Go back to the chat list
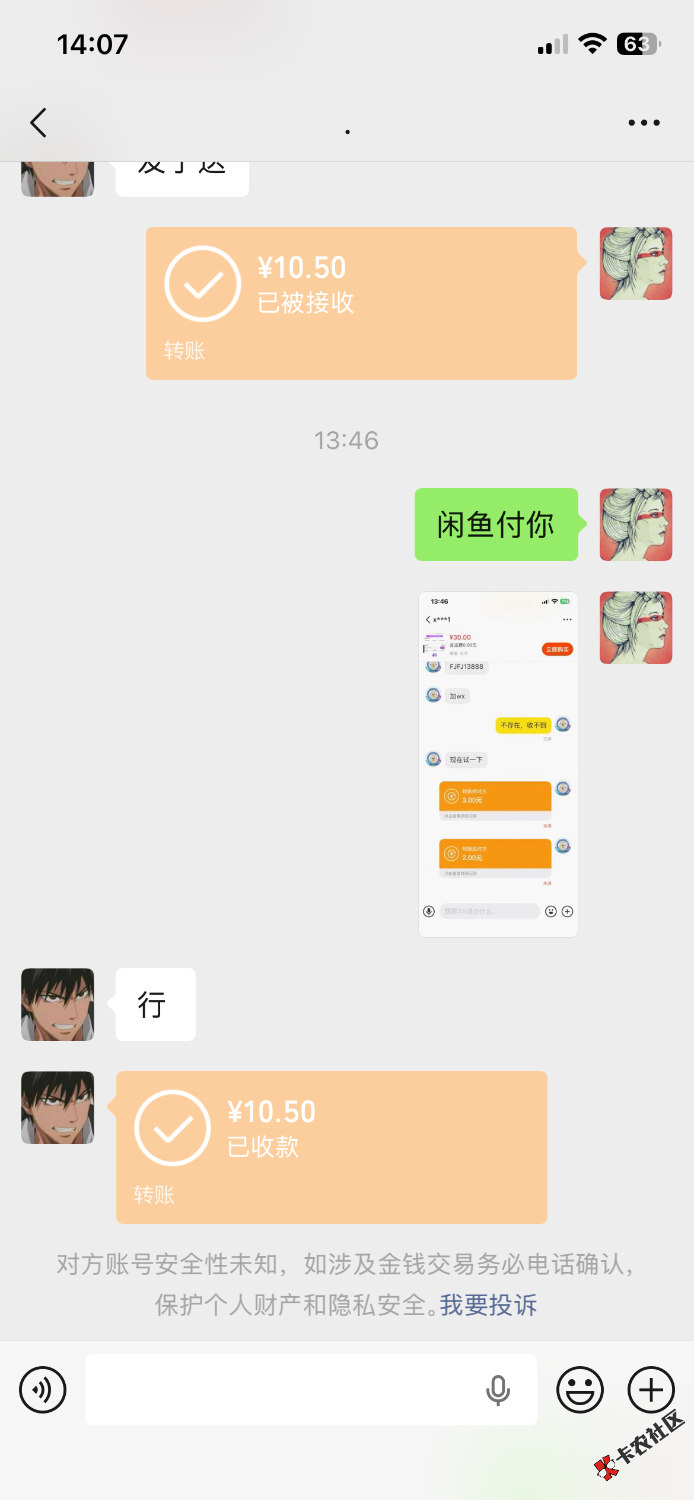Viewport: 694px width, 1500px height. point(38,123)
